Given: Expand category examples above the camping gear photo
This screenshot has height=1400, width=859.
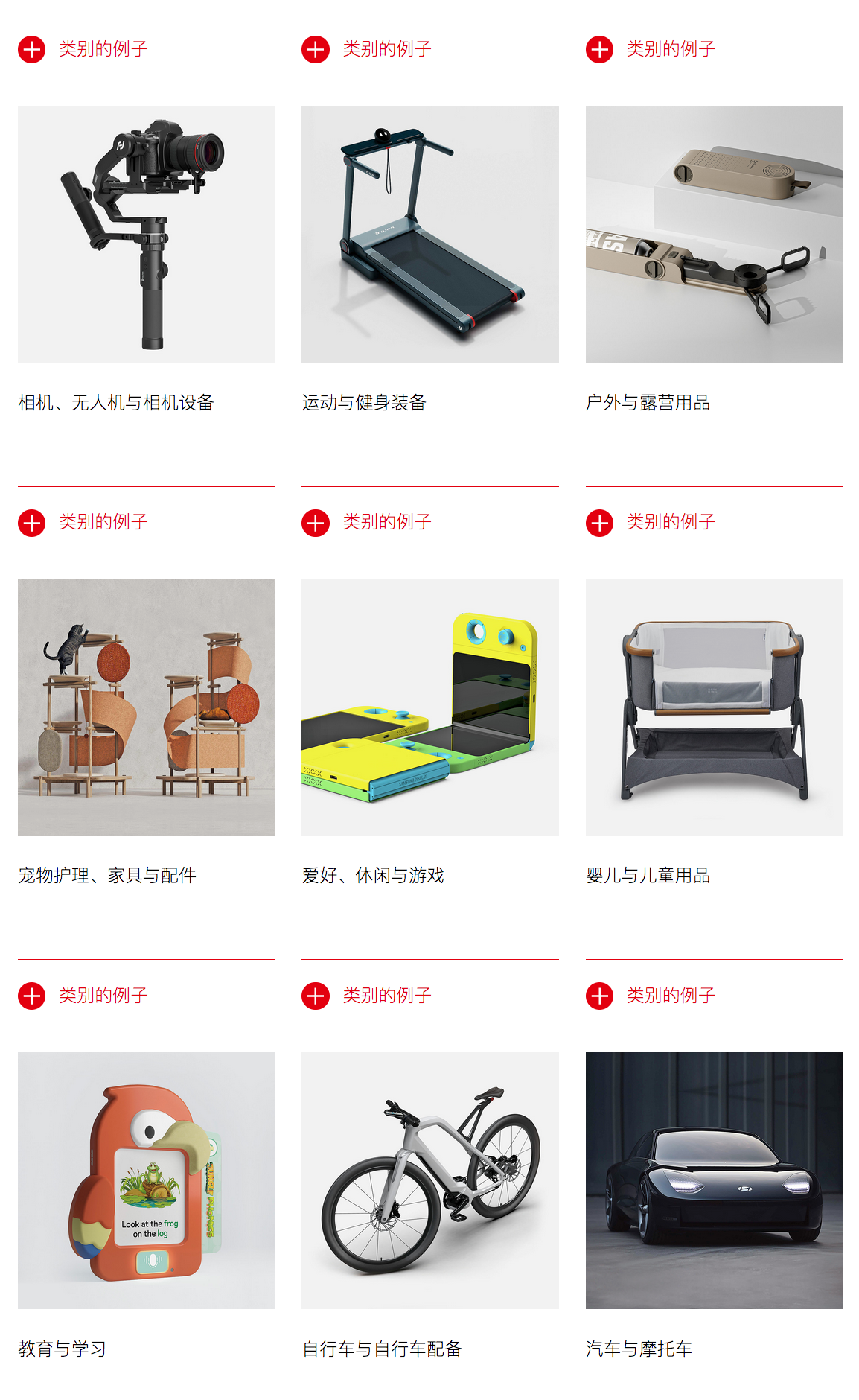Looking at the screenshot, I should [x=599, y=50].
